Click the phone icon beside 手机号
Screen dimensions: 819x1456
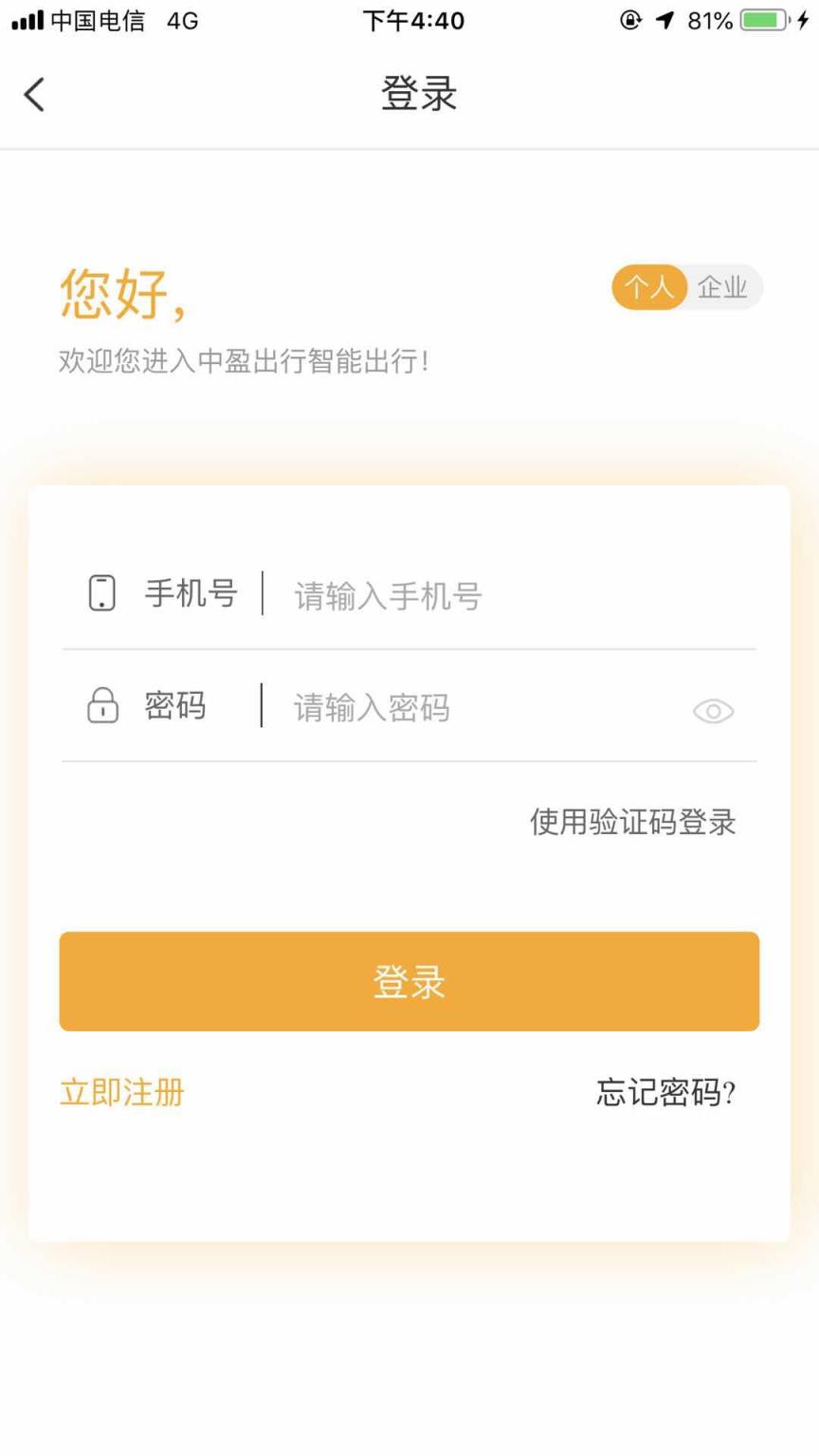(x=101, y=592)
